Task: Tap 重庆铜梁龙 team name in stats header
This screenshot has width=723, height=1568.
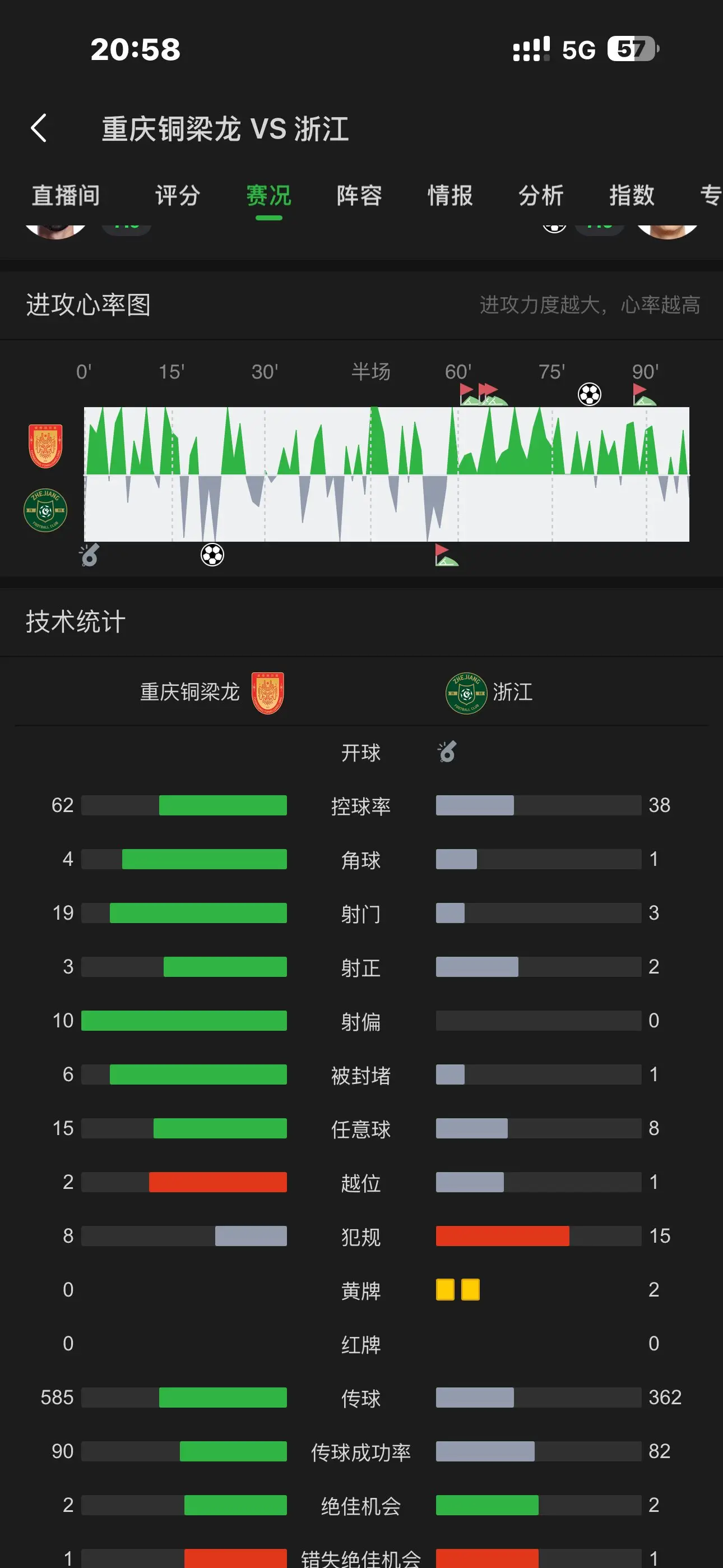Action: tap(190, 692)
